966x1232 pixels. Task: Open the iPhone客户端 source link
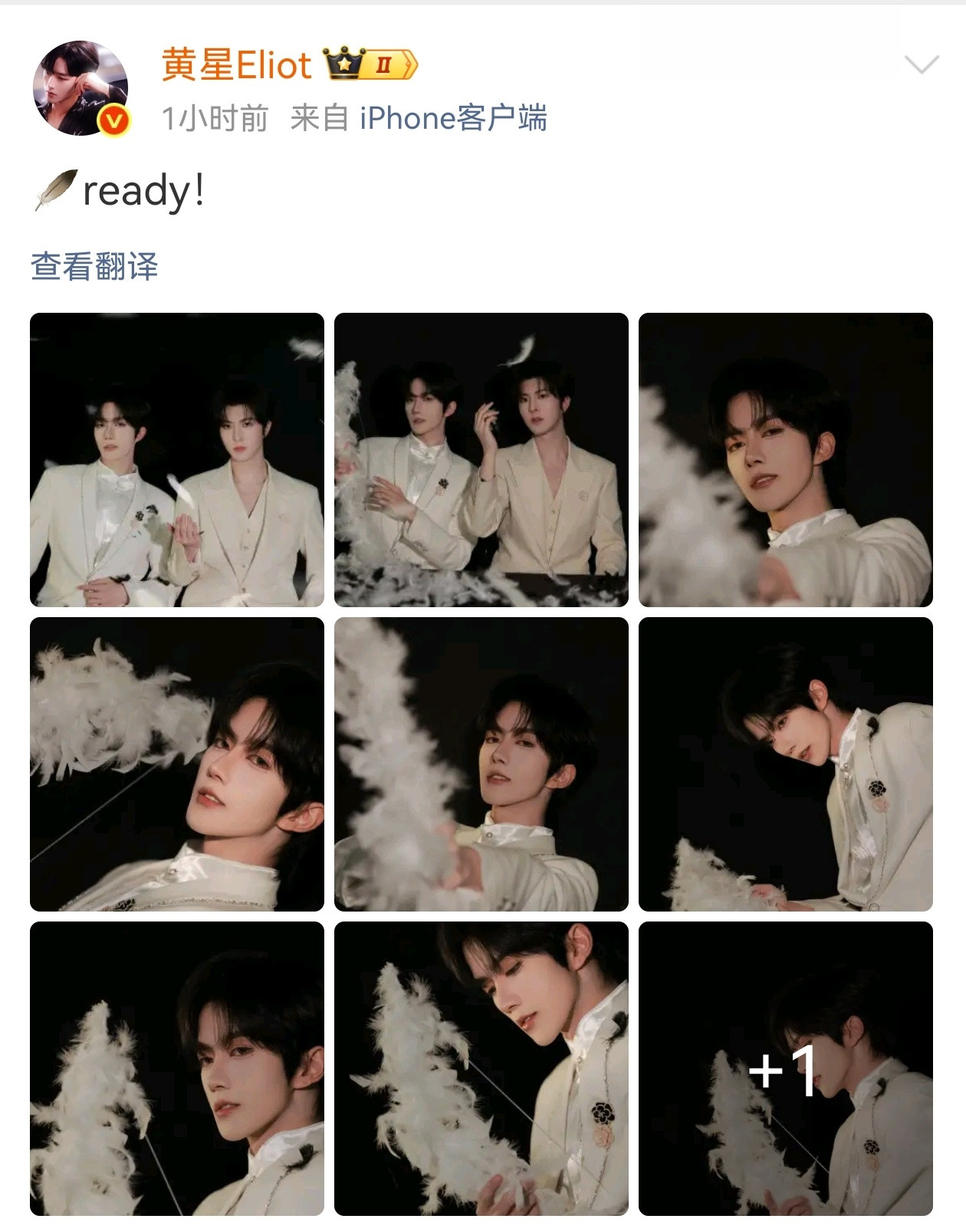coord(455,119)
